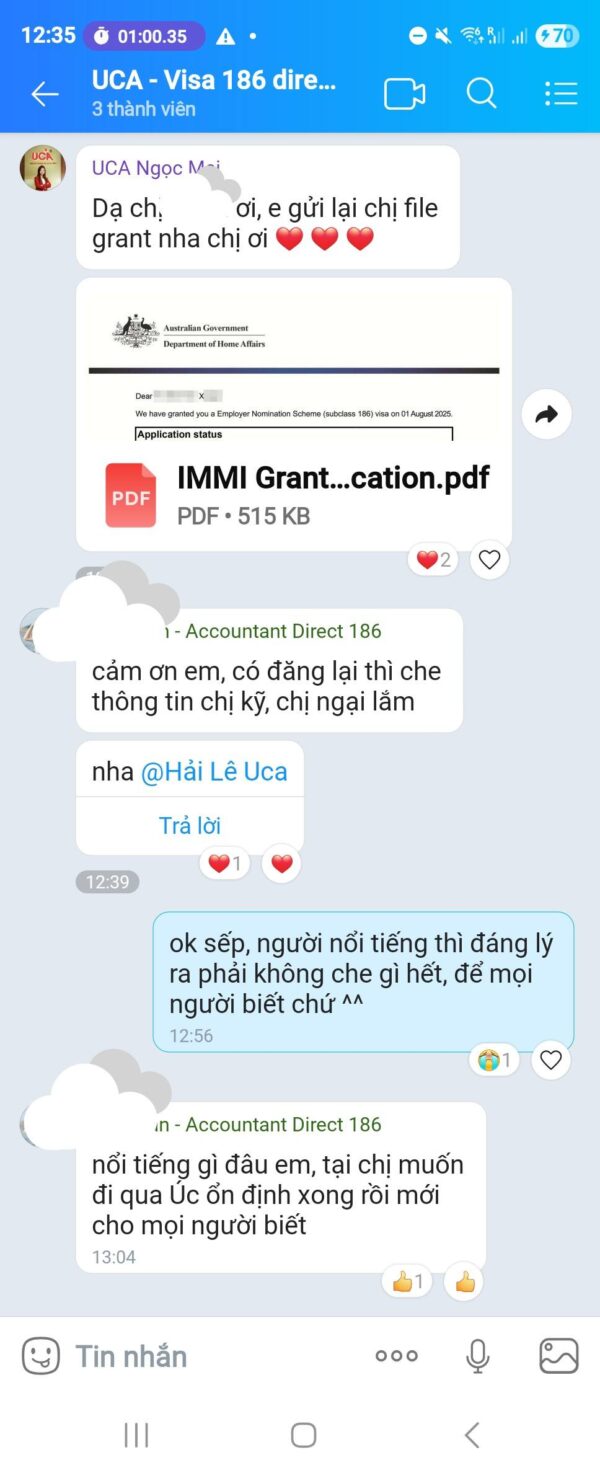The height and width of the screenshot is (1473, 600).
Task: Record a voice message
Action: (x=478, y=1356)
